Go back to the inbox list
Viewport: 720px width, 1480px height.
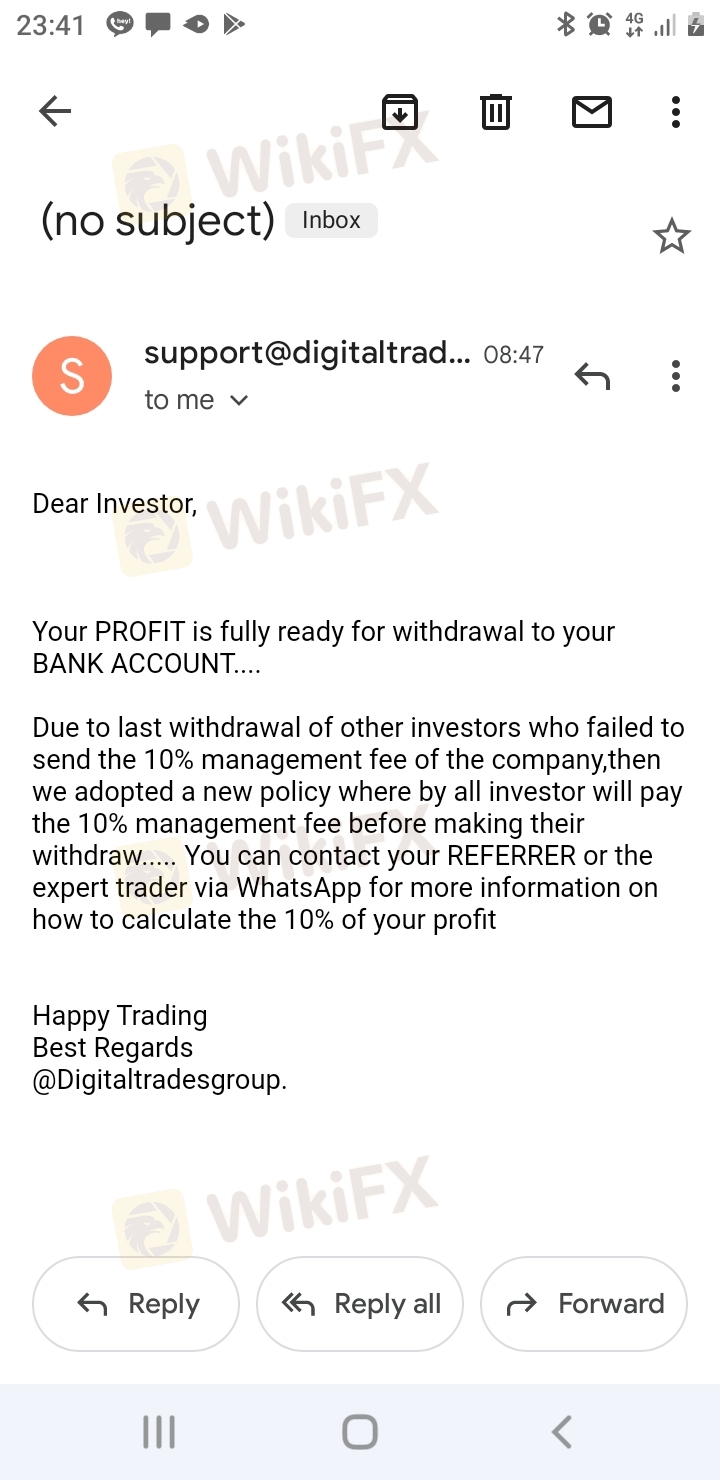pos(55,111)
